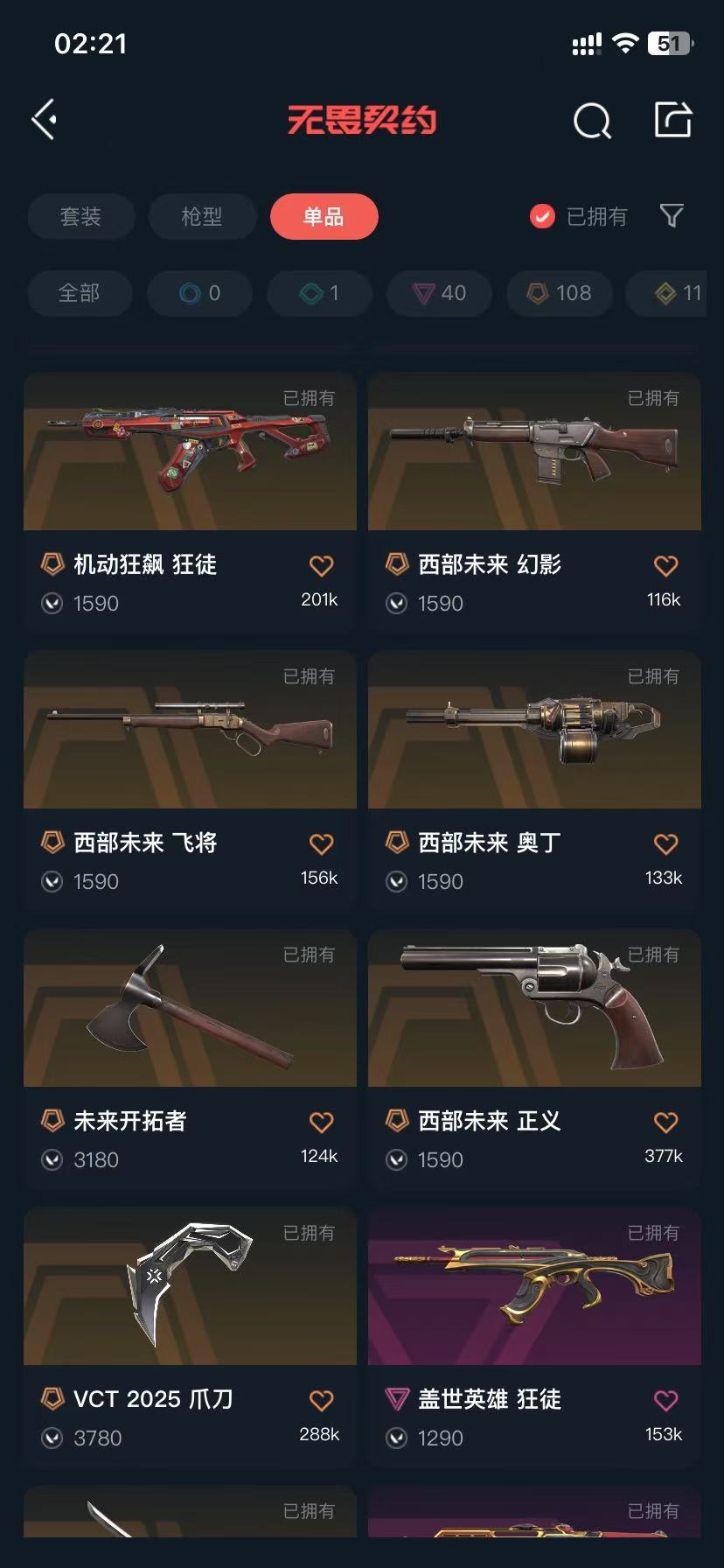724x1568 pixels.
Task: Switch to the 枪型 tab
Action: (x=202, y=216)
